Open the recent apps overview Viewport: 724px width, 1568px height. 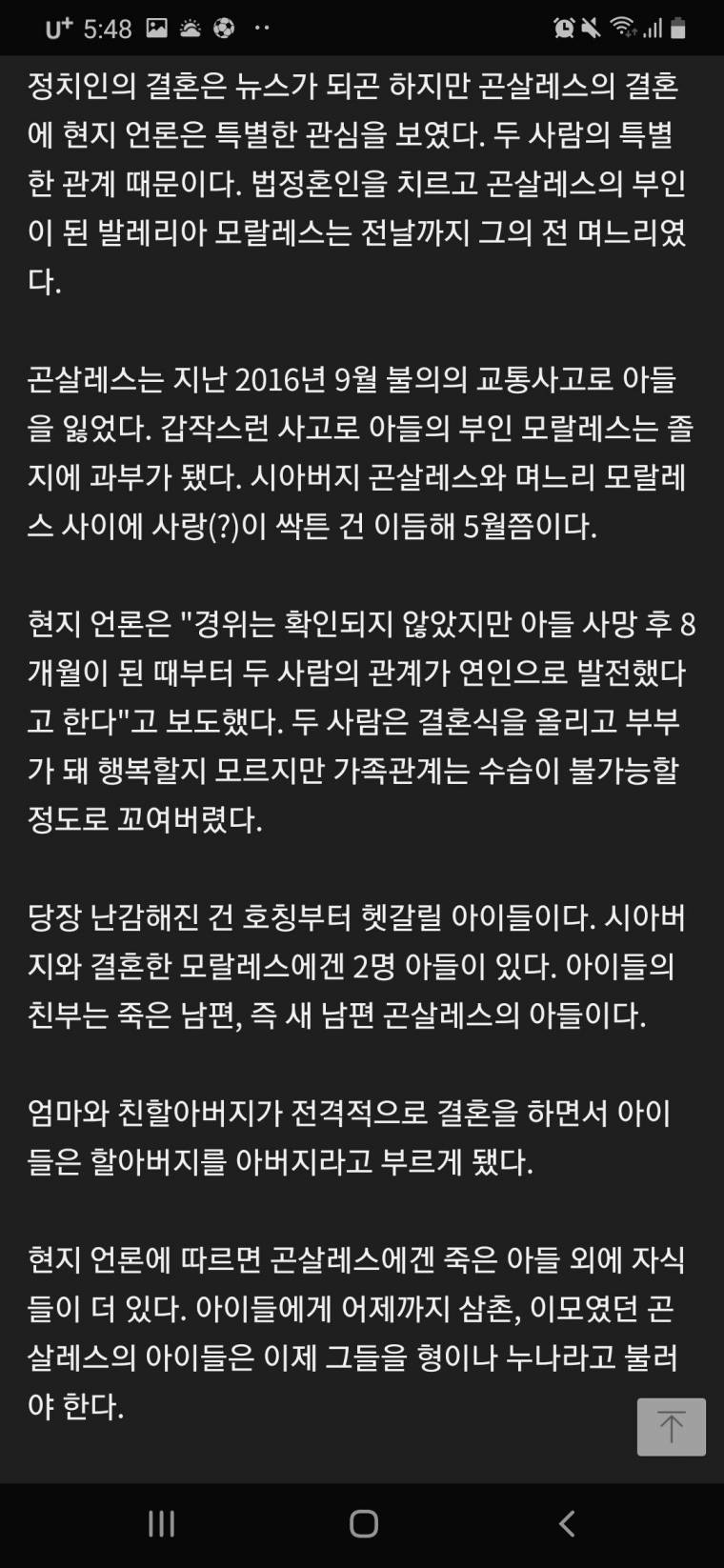click(161, 1524)
